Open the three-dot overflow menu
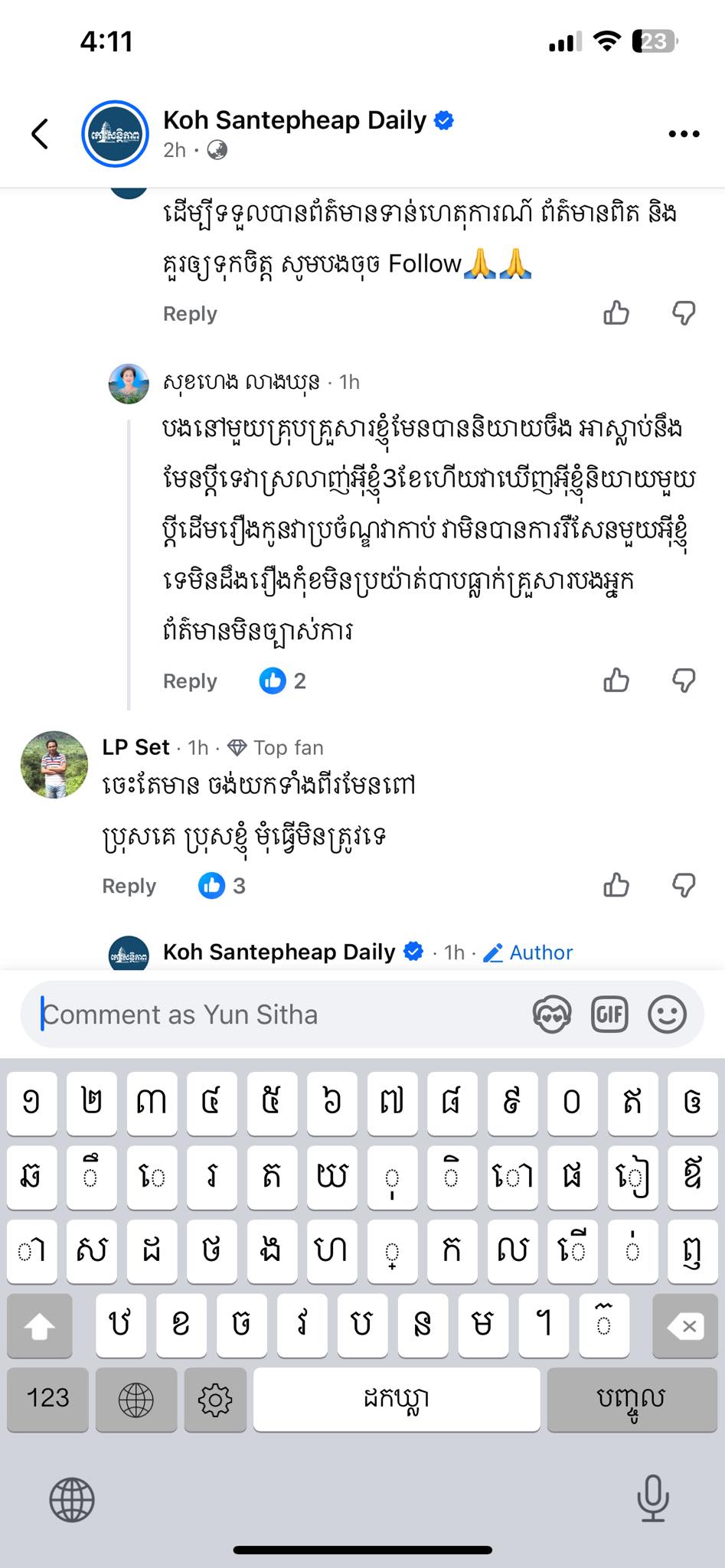Image resolution: width=725 pixels, height=1568 pixels. pyautogui.click(x=683, y=134)
